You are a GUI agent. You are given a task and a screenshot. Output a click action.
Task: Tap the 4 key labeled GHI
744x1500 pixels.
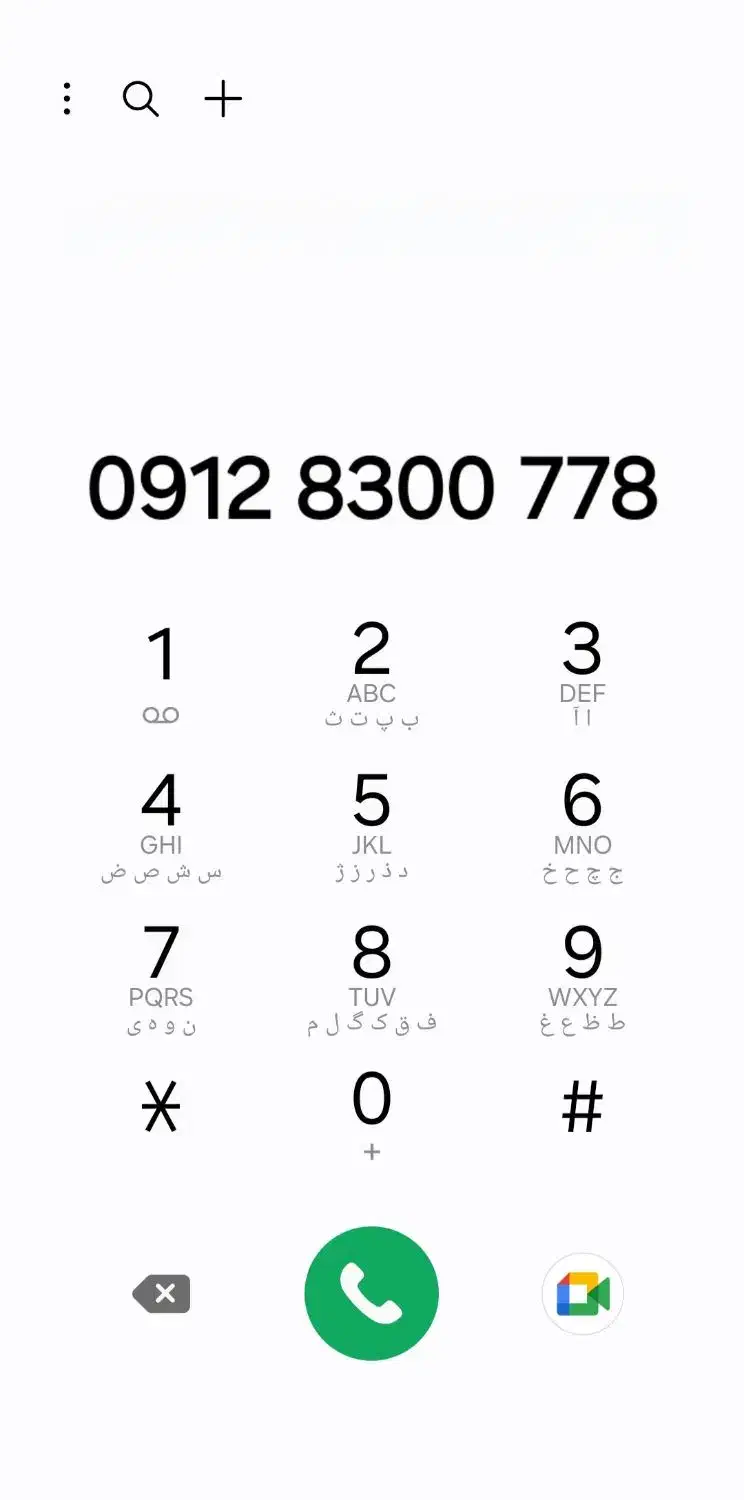point(161,820)
